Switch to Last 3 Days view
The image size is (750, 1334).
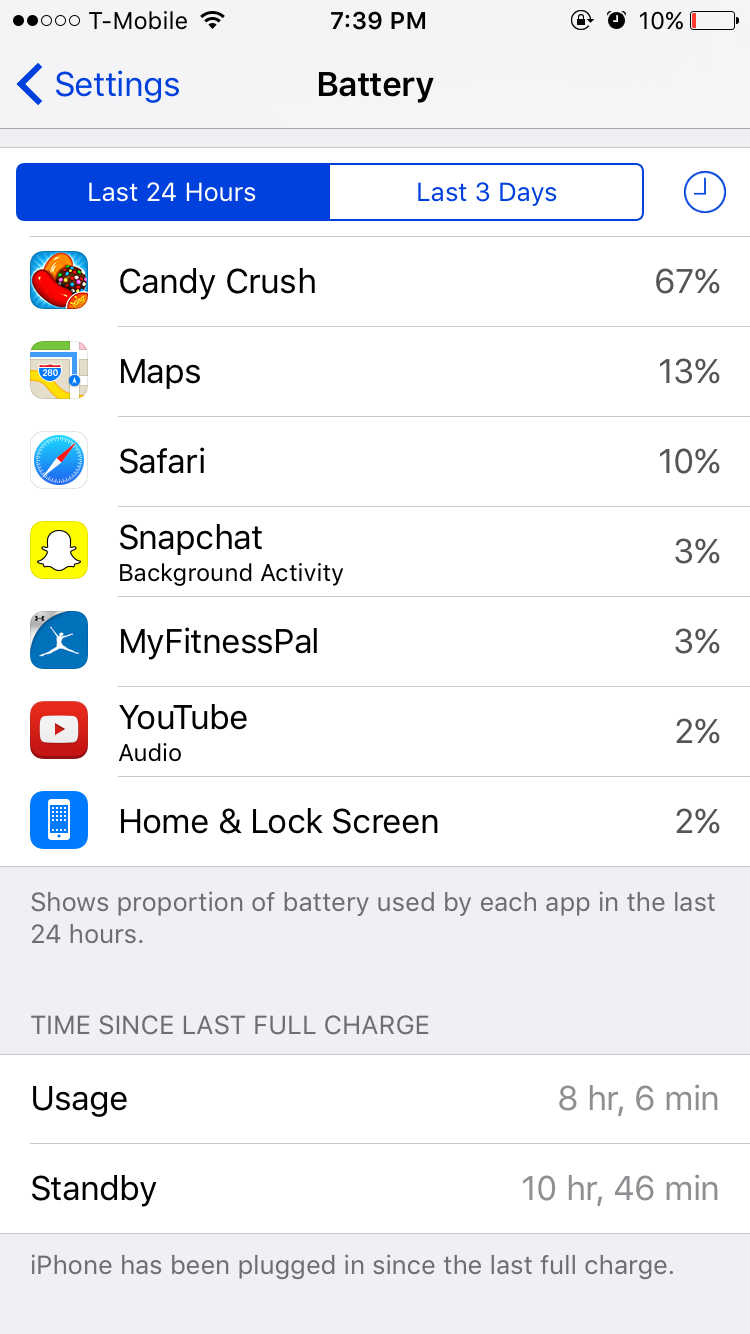[486, 192]
